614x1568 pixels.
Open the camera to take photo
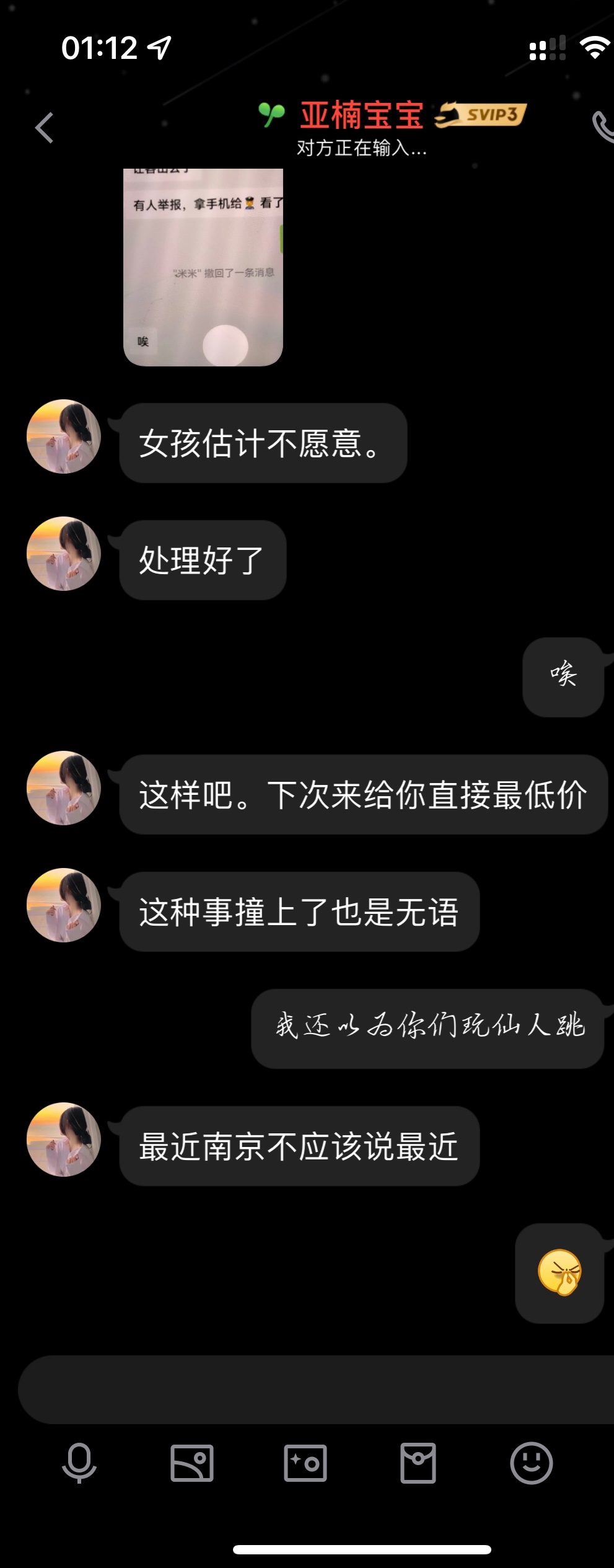(305, 1463)
